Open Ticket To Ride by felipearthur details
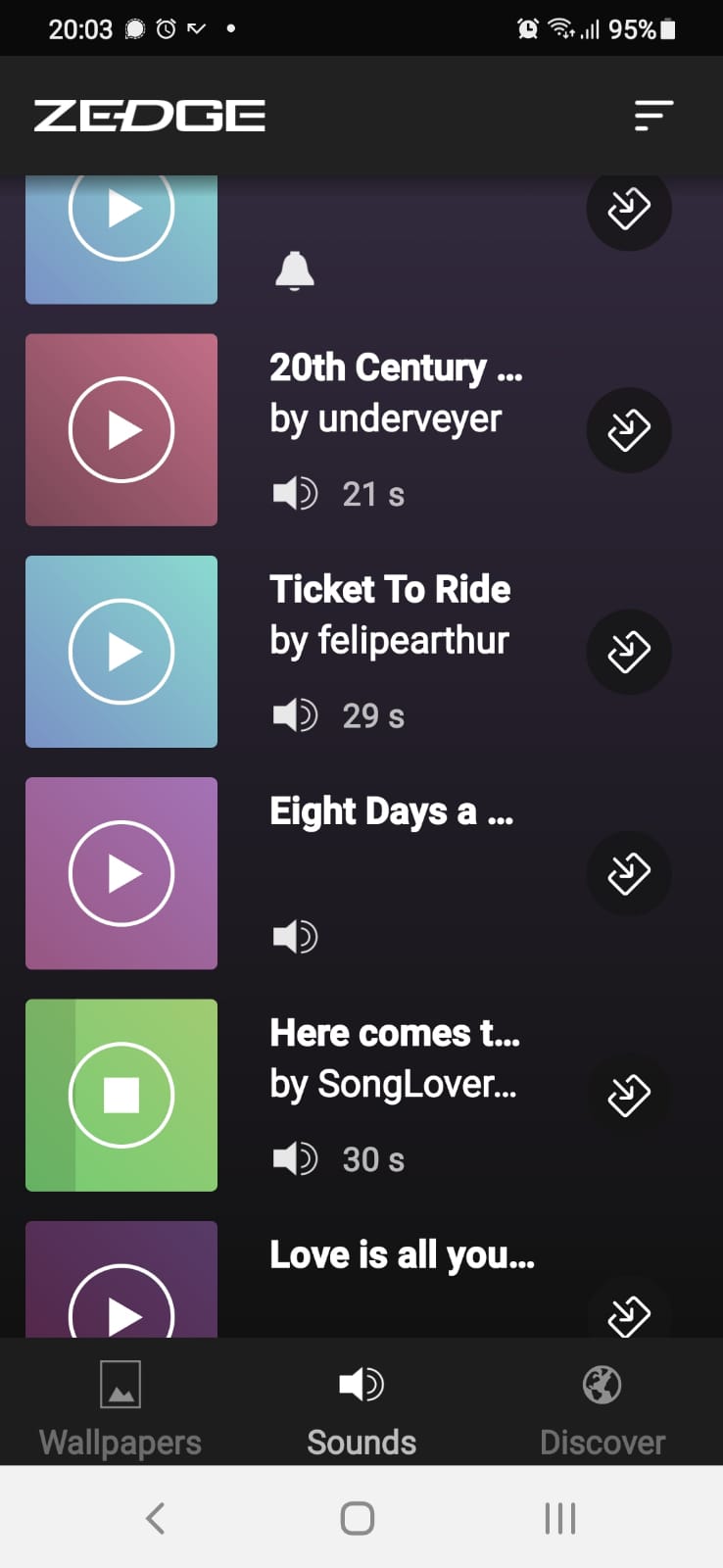Viewport: 723px width, 1568px height. 390,615
